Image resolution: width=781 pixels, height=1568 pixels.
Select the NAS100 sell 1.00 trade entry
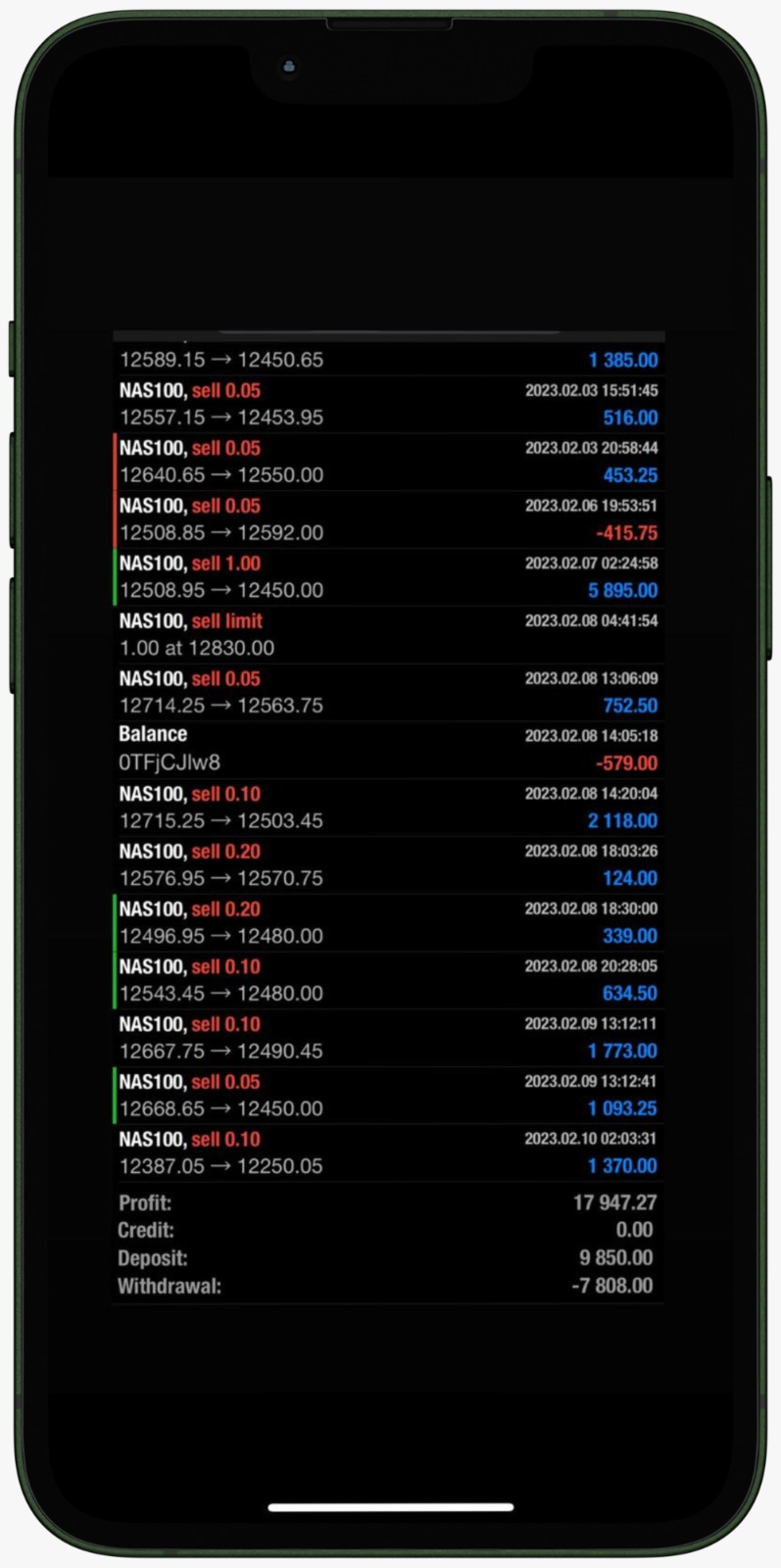click(388, 576)
